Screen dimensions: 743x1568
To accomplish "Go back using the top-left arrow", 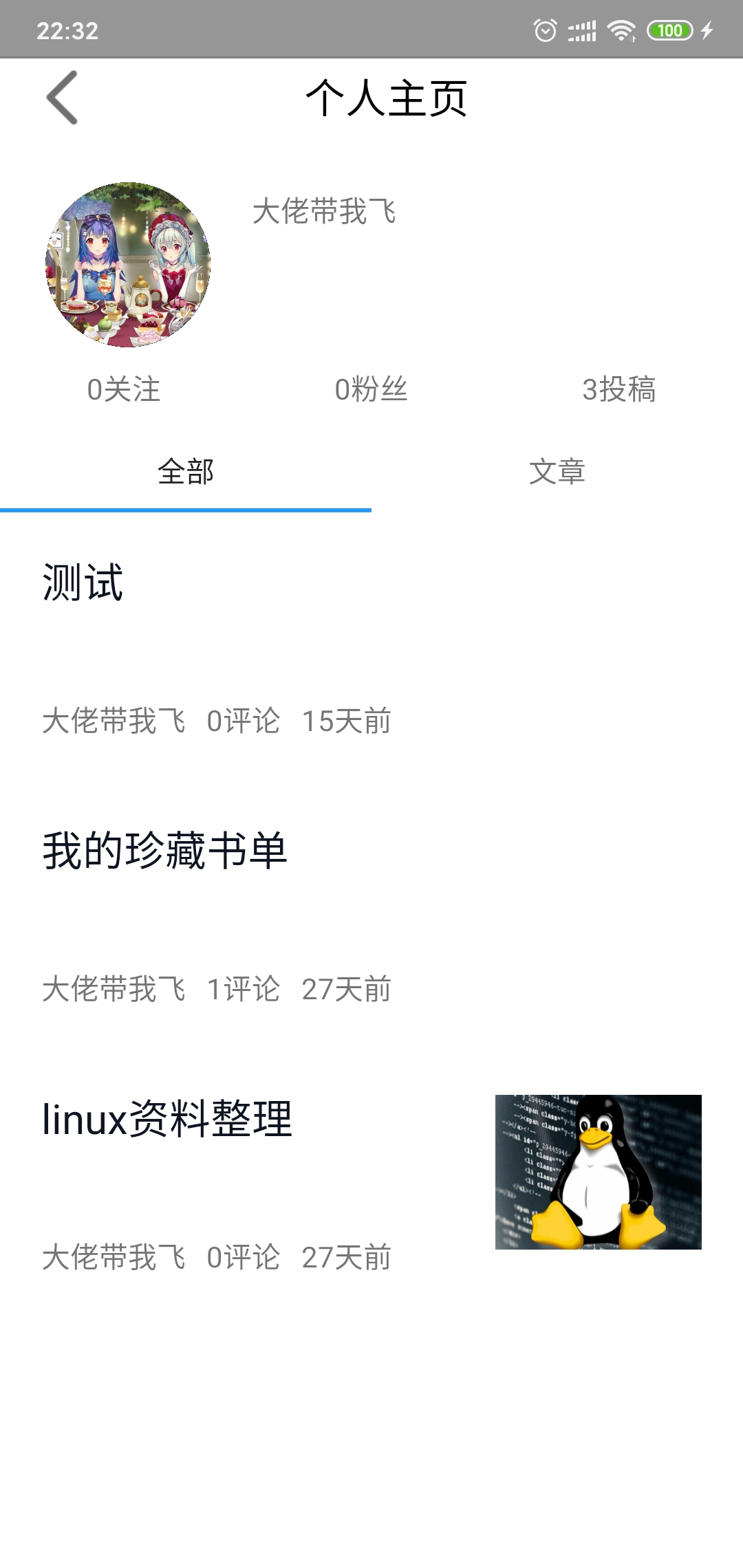I will [62, 98].
